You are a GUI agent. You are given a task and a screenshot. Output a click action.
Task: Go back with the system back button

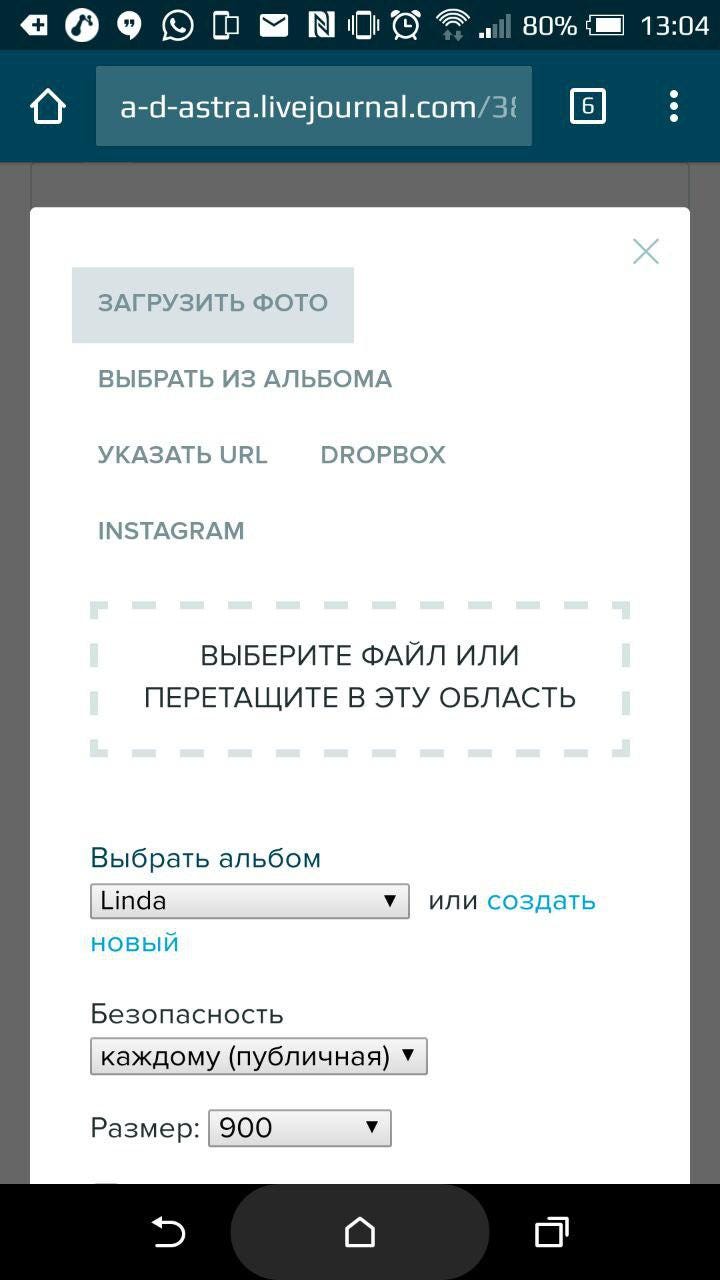pos(168,1232)
